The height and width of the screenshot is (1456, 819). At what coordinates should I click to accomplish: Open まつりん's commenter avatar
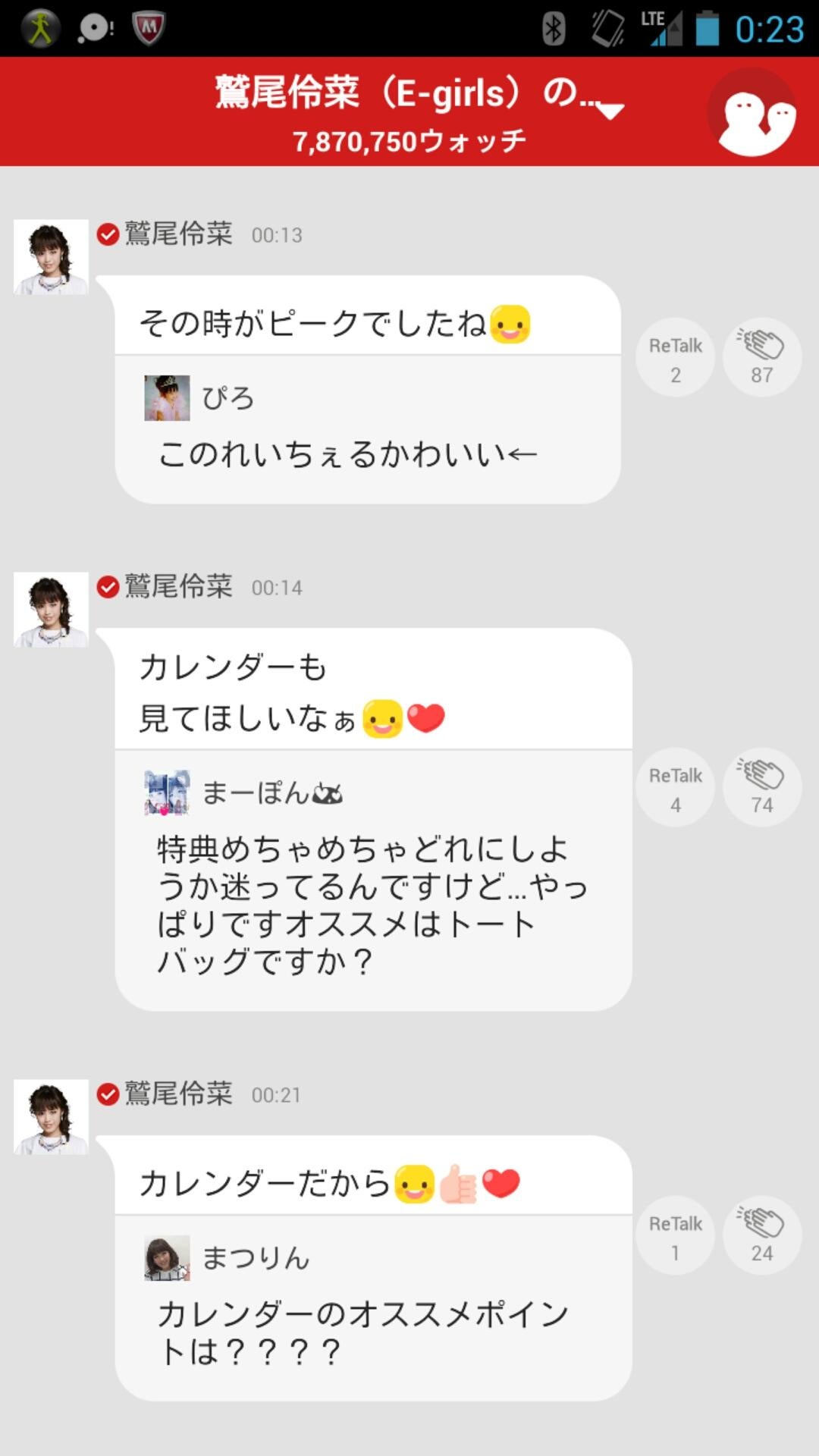click(168, 1257)
